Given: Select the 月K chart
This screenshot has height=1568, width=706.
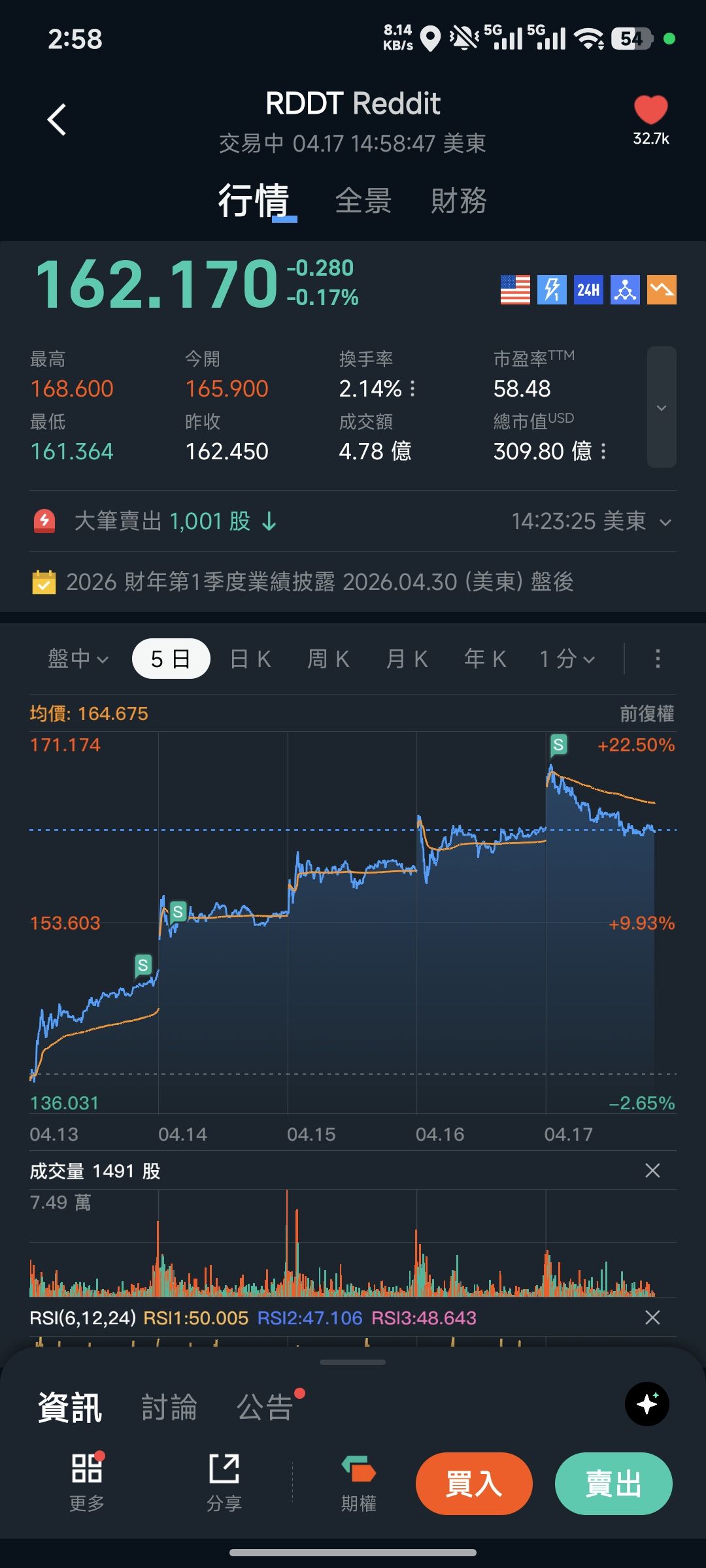Looking at the screenshot, I should [x=407, y=659].
